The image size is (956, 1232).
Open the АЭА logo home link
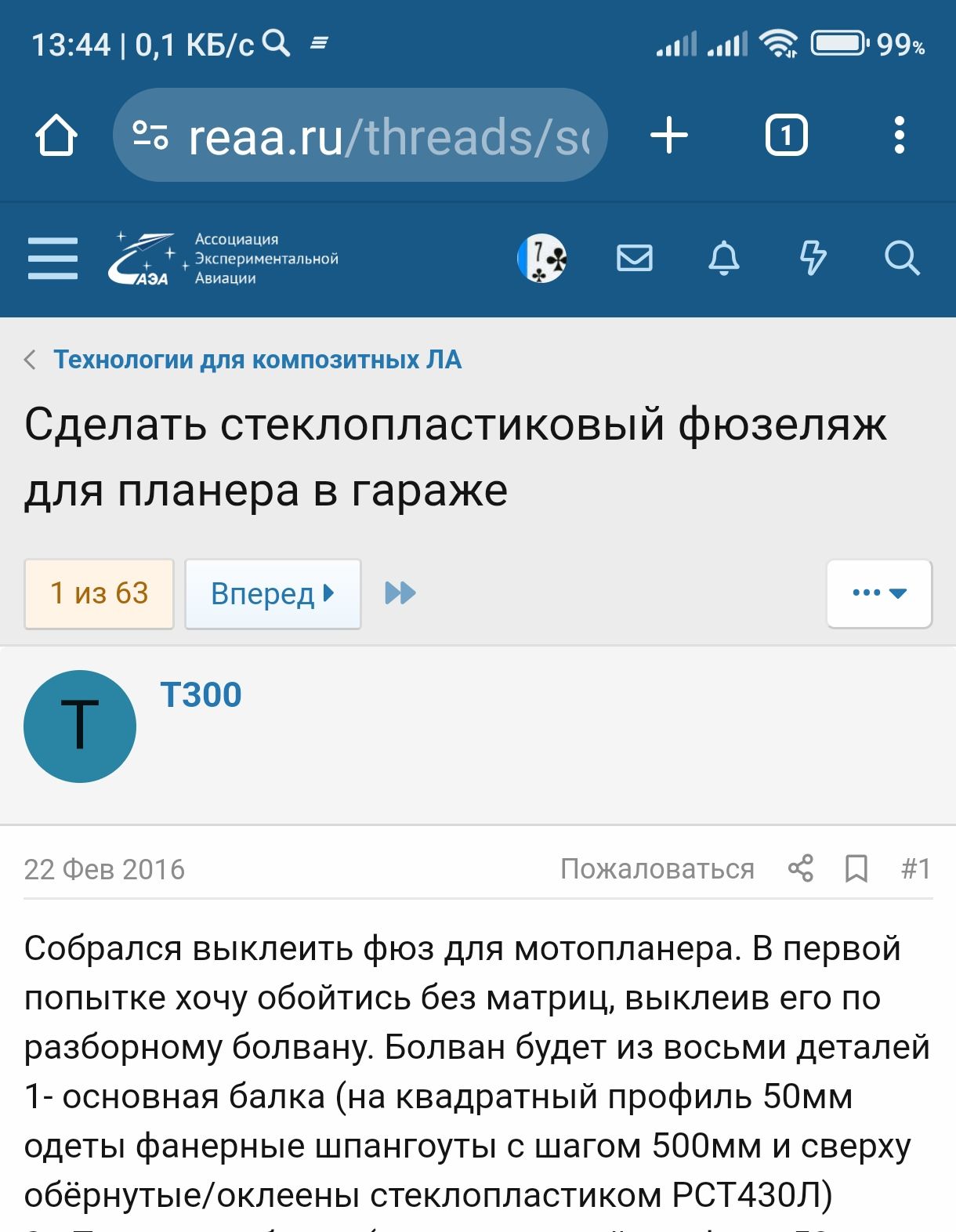pos(223,258)
